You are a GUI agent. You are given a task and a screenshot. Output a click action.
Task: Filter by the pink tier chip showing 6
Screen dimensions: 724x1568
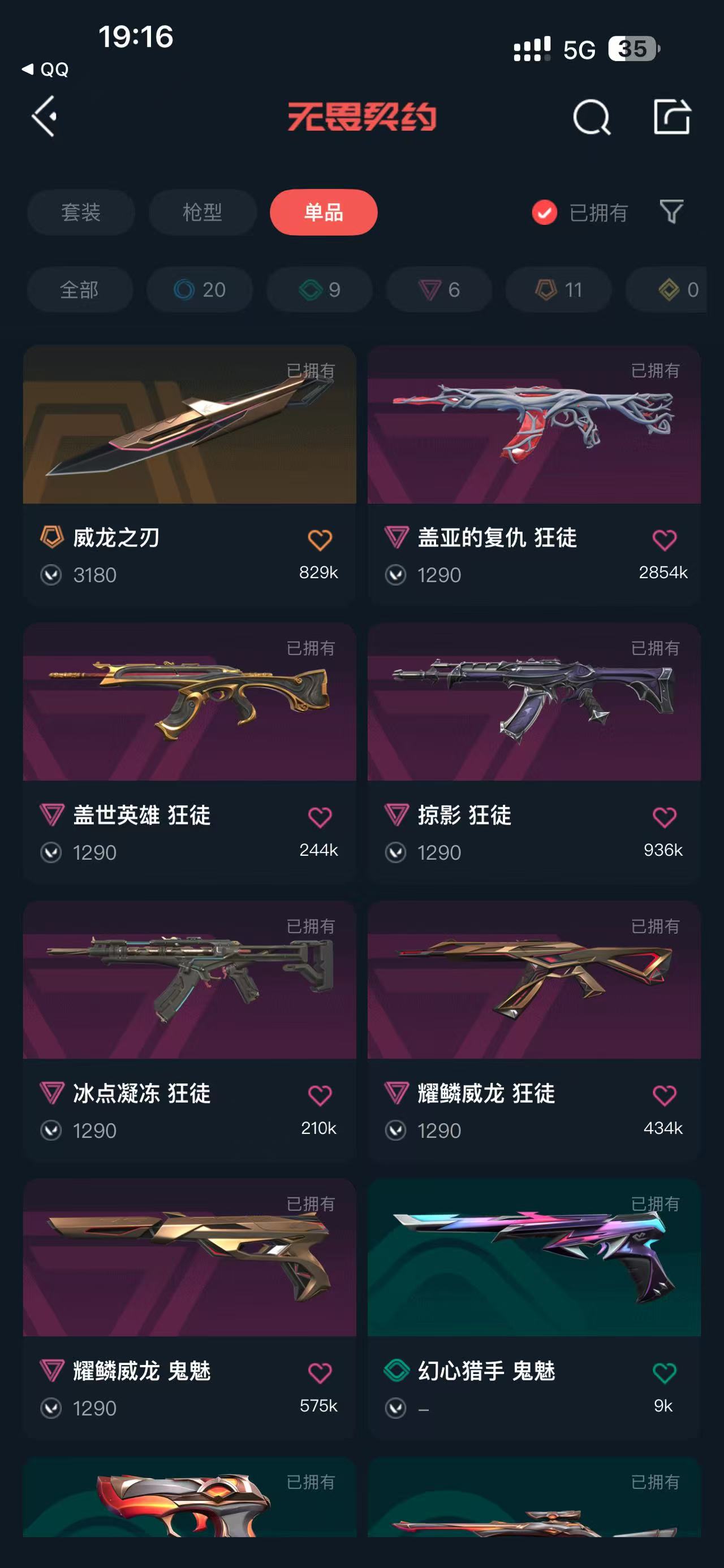(x=439, y=290)
